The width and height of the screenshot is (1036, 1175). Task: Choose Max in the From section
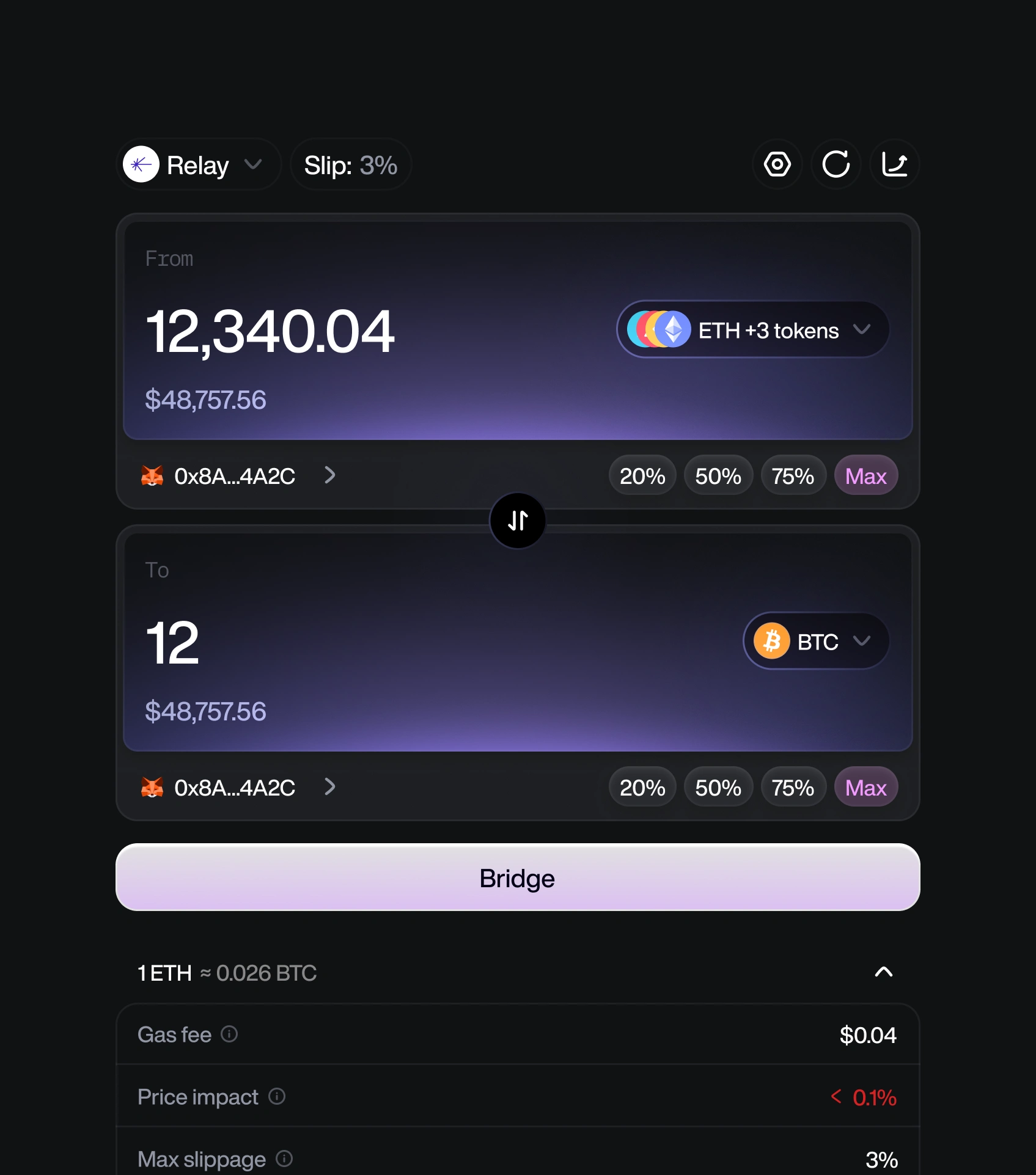865,476
